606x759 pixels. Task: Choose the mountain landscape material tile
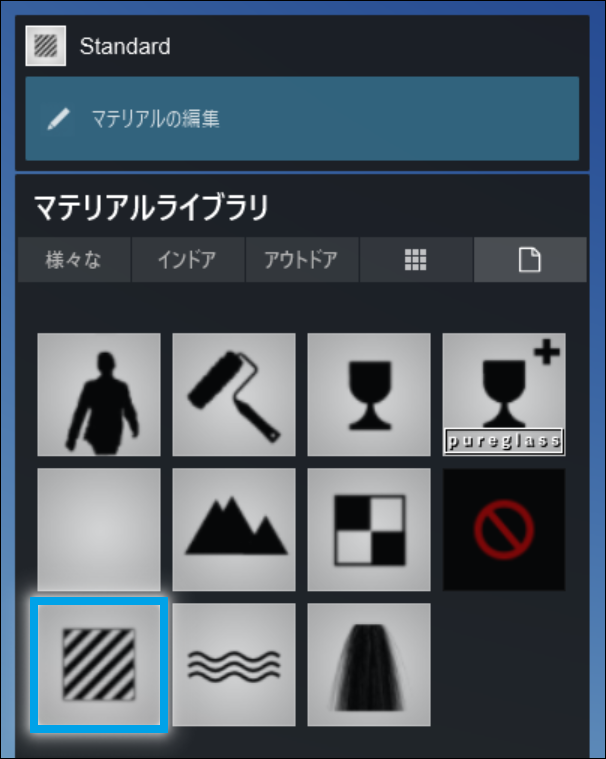pyautogui.click(x=234, y=530)
